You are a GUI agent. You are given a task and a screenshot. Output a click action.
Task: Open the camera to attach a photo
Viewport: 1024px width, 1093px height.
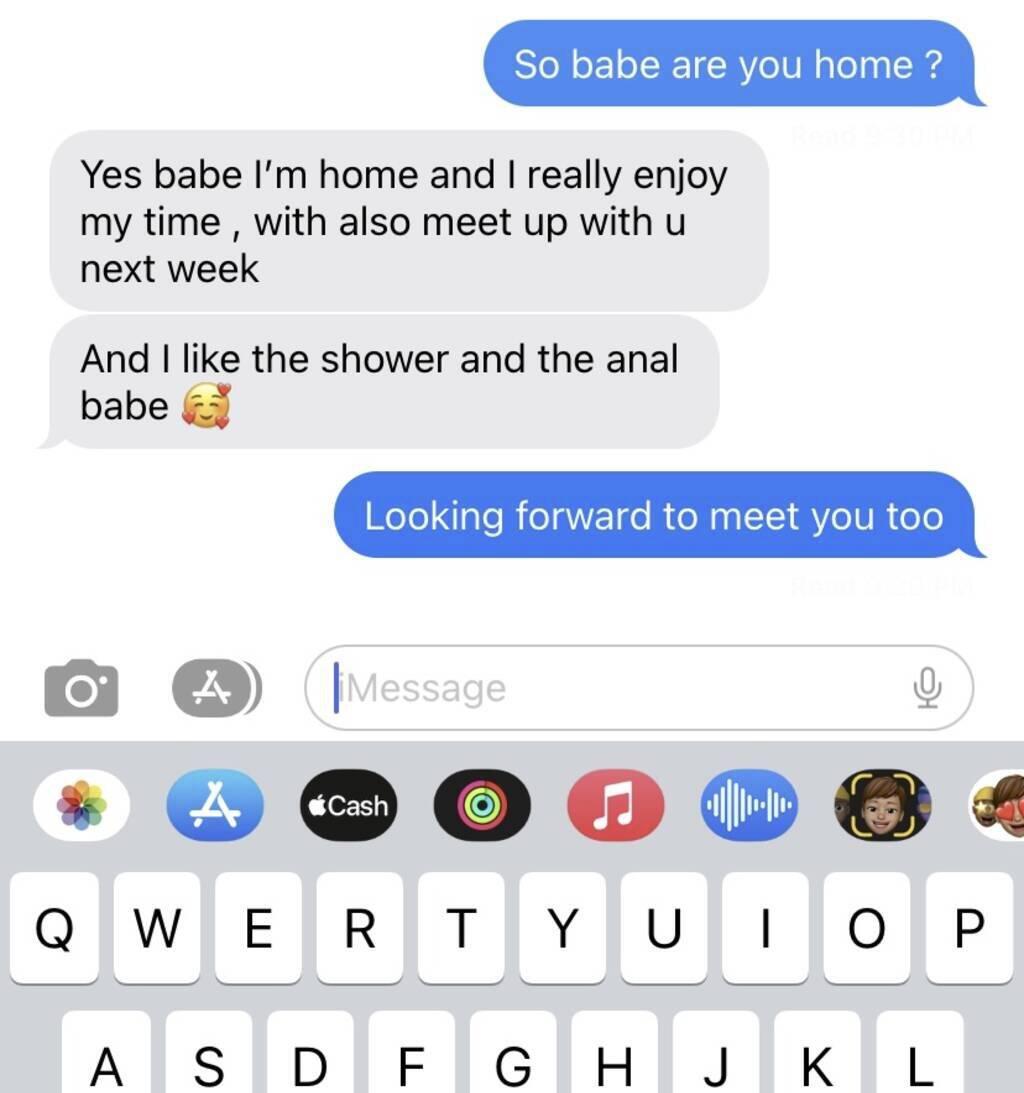click(81, 688)
